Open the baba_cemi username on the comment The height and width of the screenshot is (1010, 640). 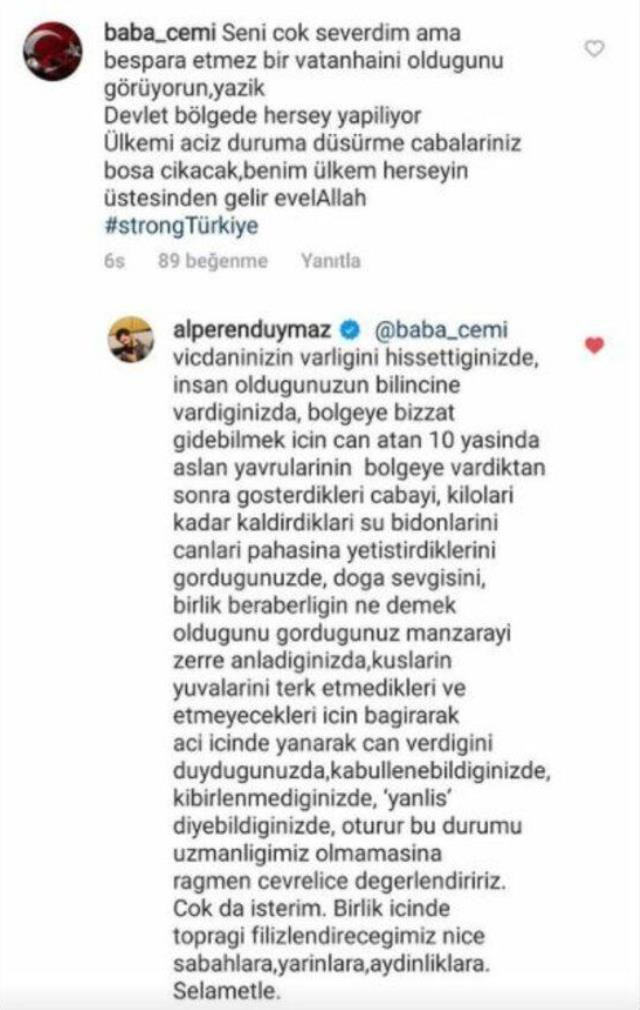(x=153, y=32)
